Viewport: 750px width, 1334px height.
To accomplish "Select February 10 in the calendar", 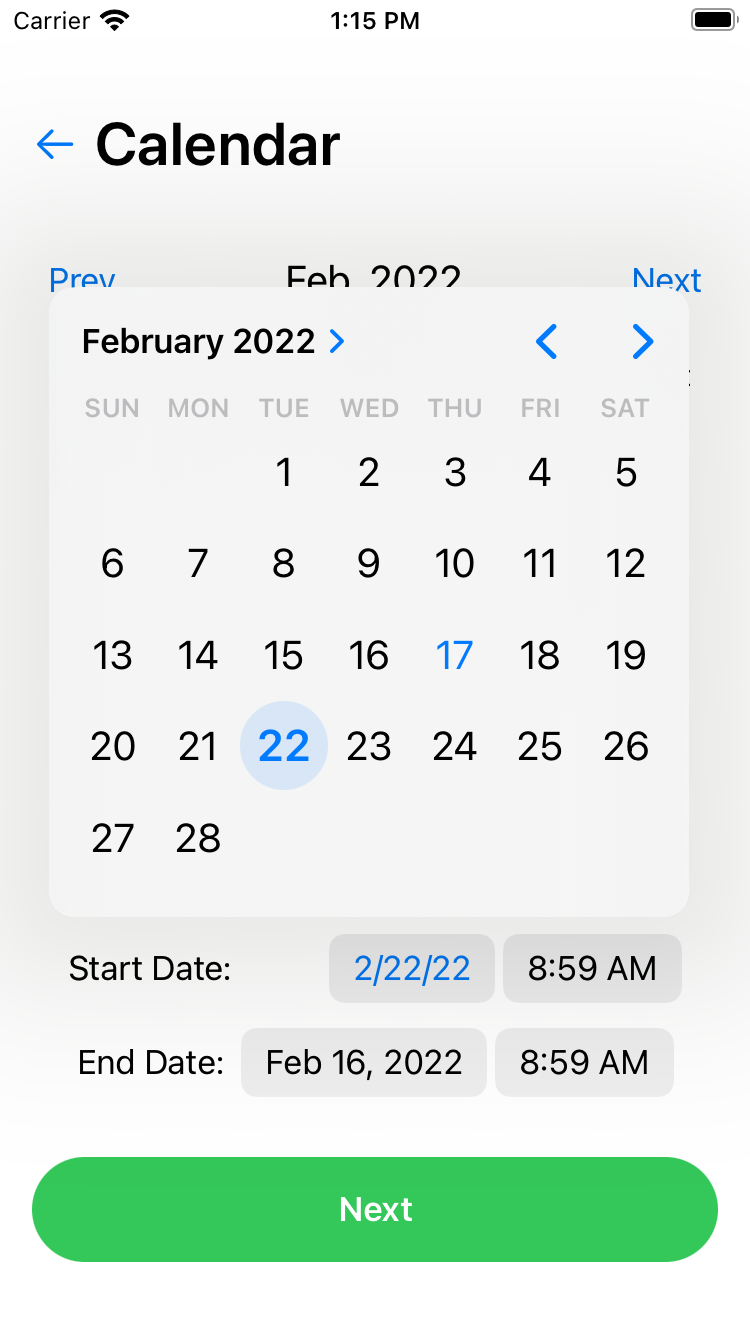I will [x=455, y=564].
